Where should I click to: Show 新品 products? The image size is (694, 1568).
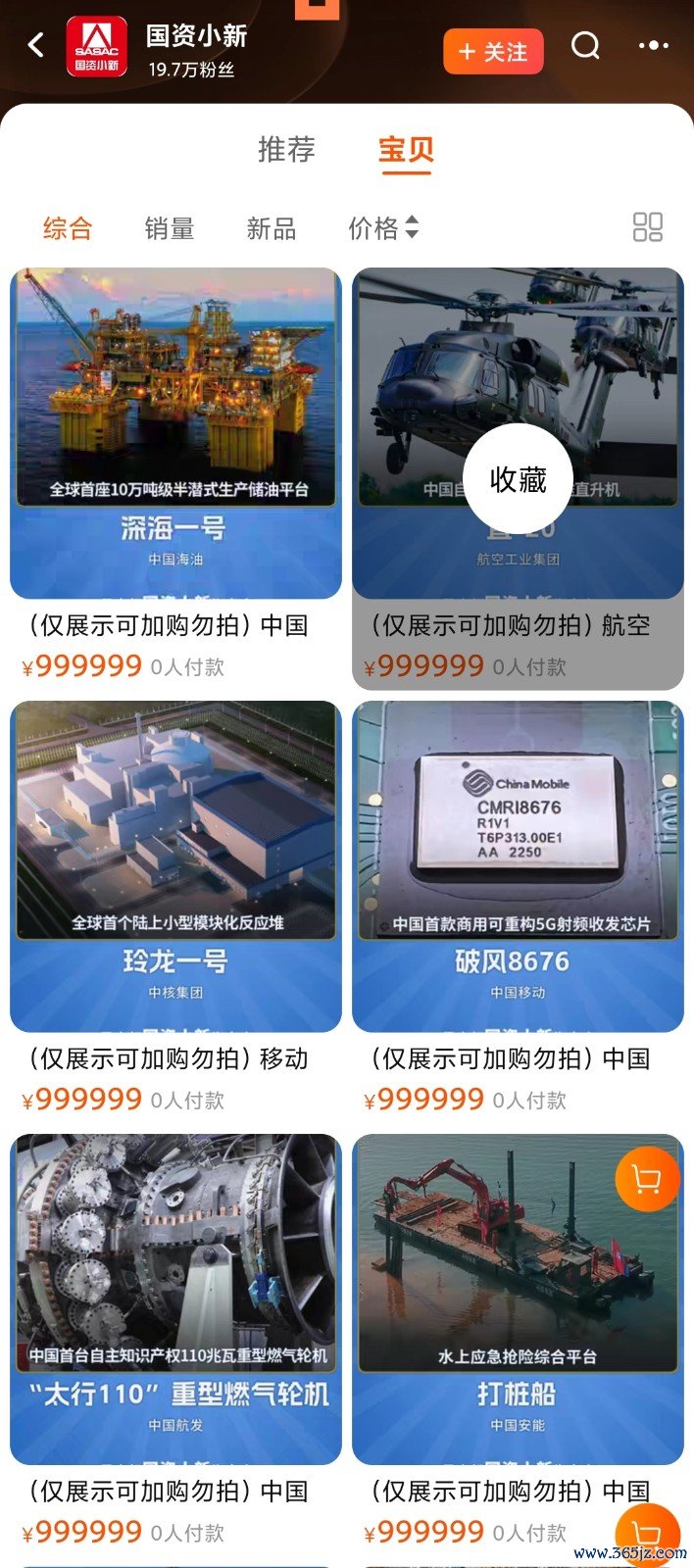[272, 228]
